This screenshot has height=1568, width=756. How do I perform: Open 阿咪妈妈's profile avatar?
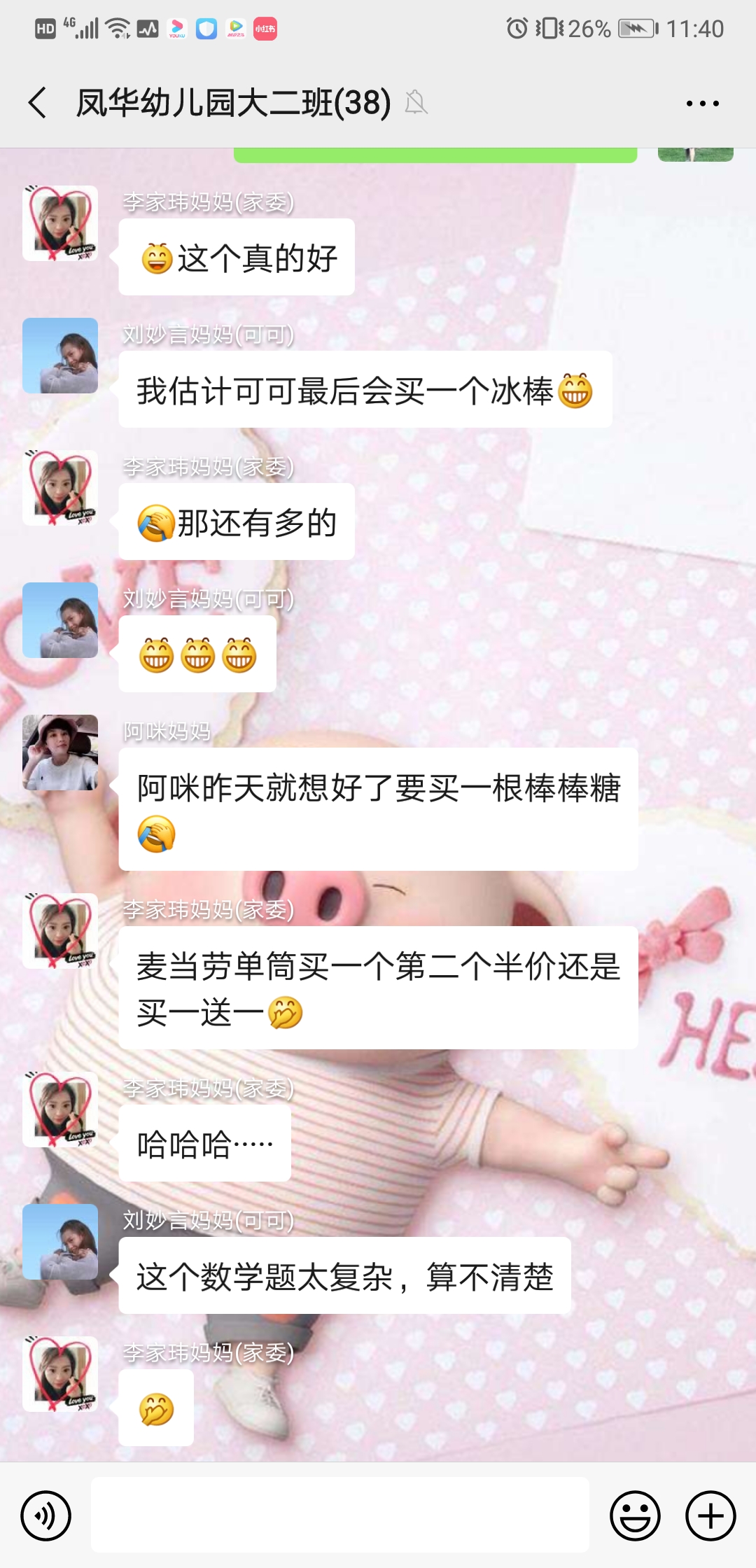[x=60, y=752]
